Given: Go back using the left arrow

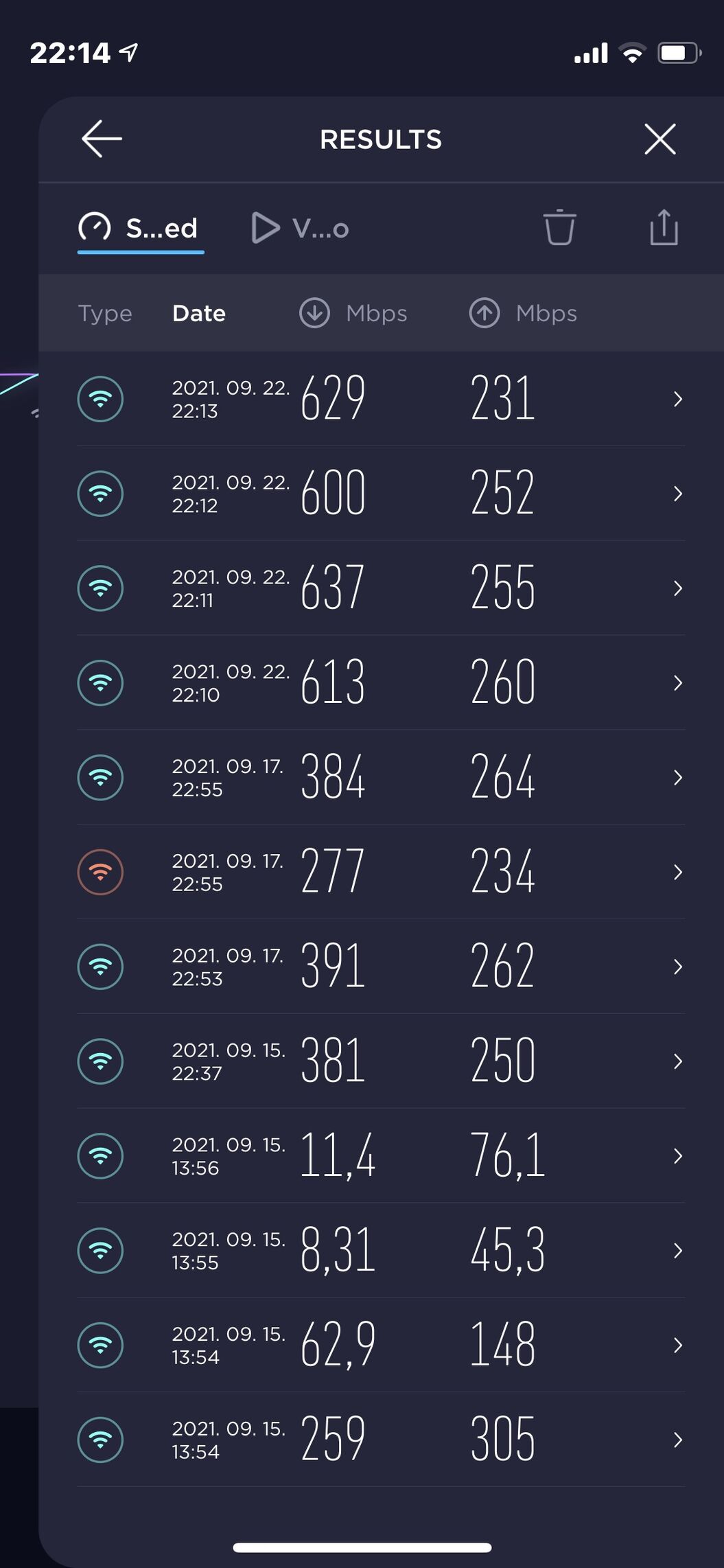Looking at the screenshot, I should [102, 139].
